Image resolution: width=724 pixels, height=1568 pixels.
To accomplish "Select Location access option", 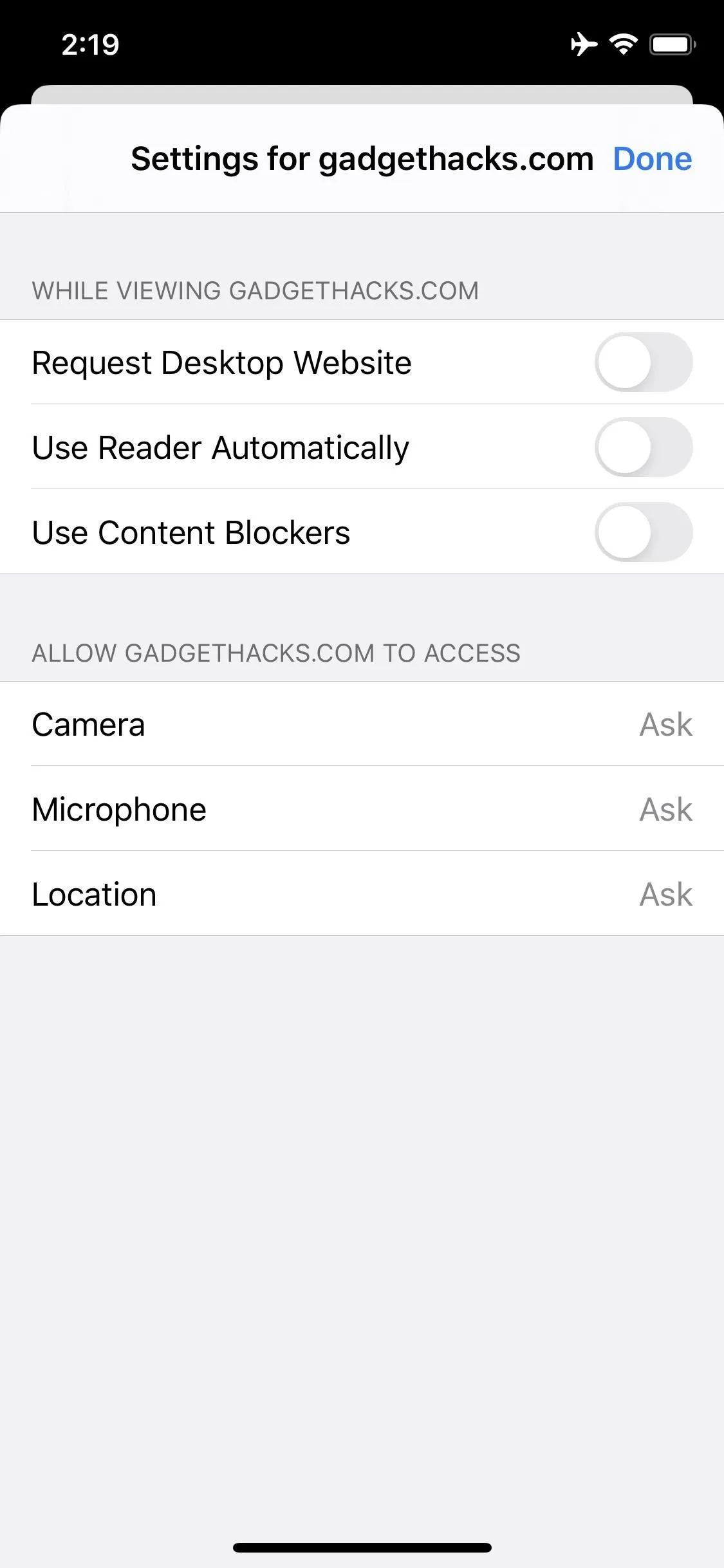I will click(x=362, y=894).
